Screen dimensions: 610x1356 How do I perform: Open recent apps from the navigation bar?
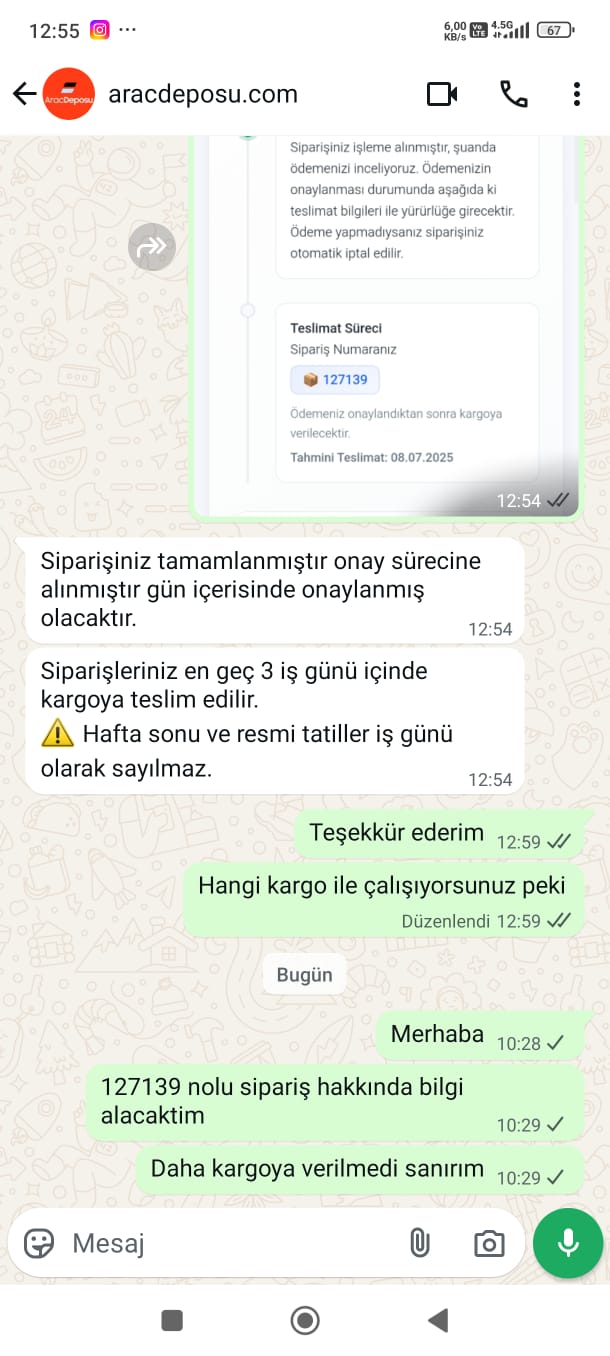tap(172, 1321)
